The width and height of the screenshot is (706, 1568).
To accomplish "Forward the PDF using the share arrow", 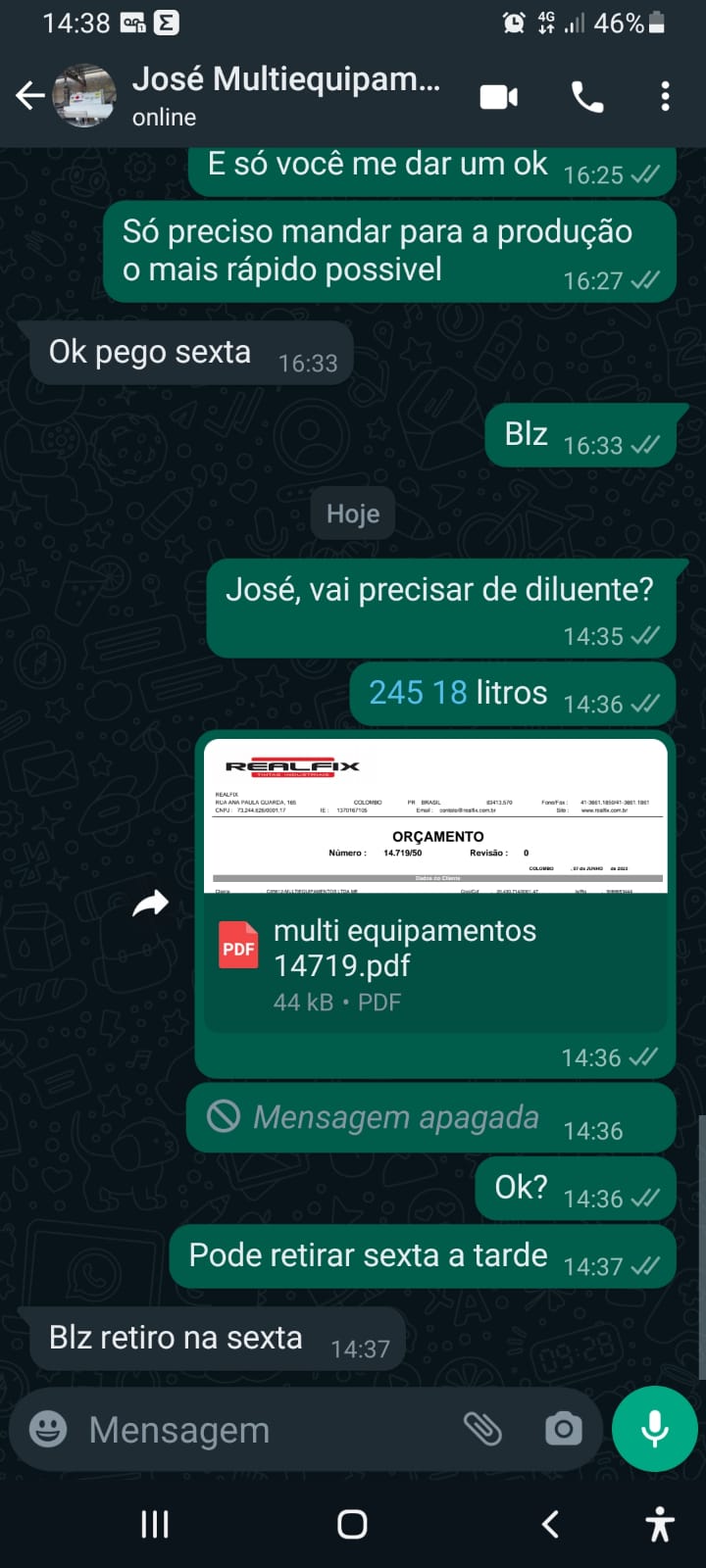I will [x=151, y=904].
